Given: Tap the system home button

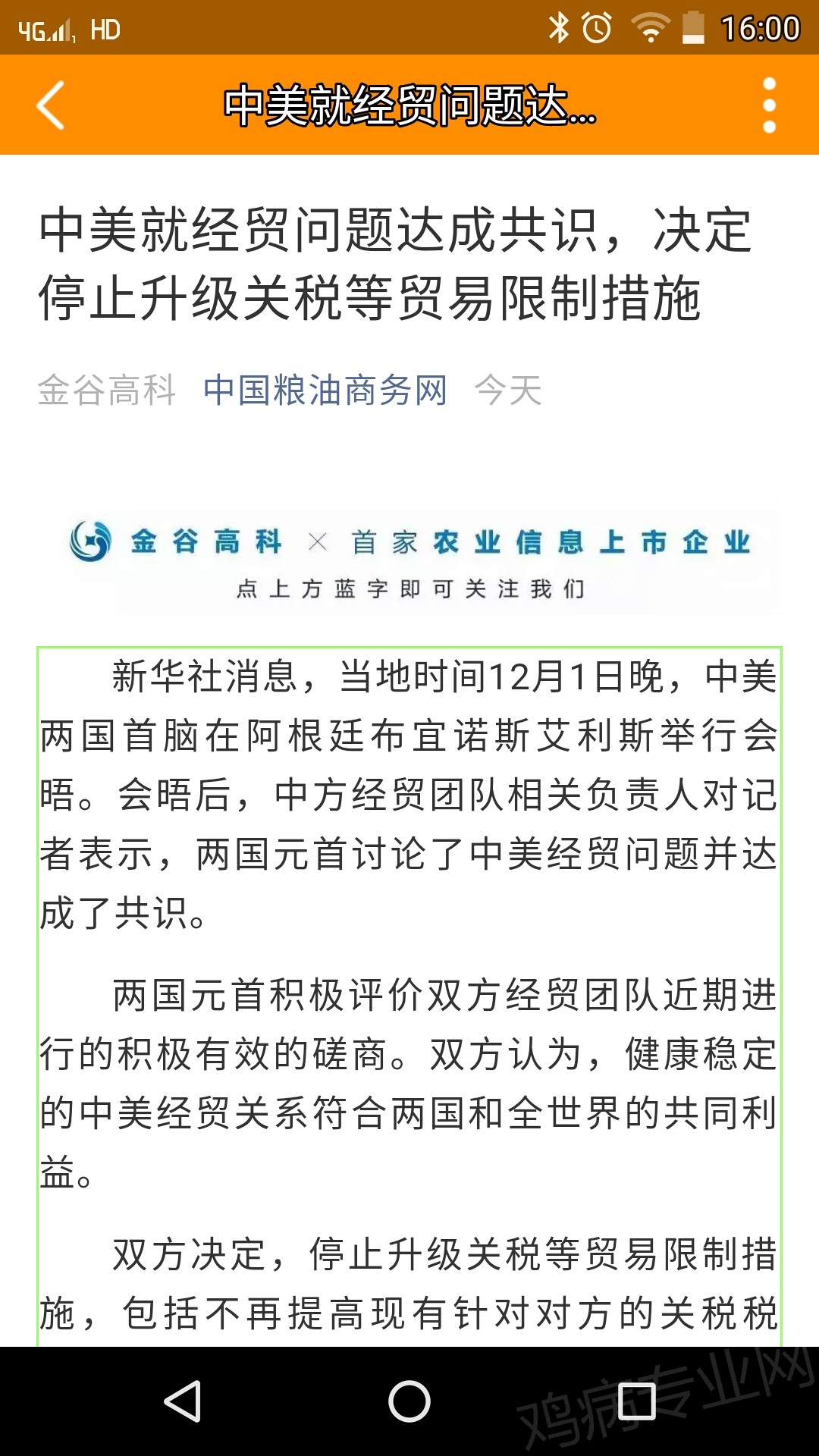Looking at the screenshot, I should point(409,1401).
